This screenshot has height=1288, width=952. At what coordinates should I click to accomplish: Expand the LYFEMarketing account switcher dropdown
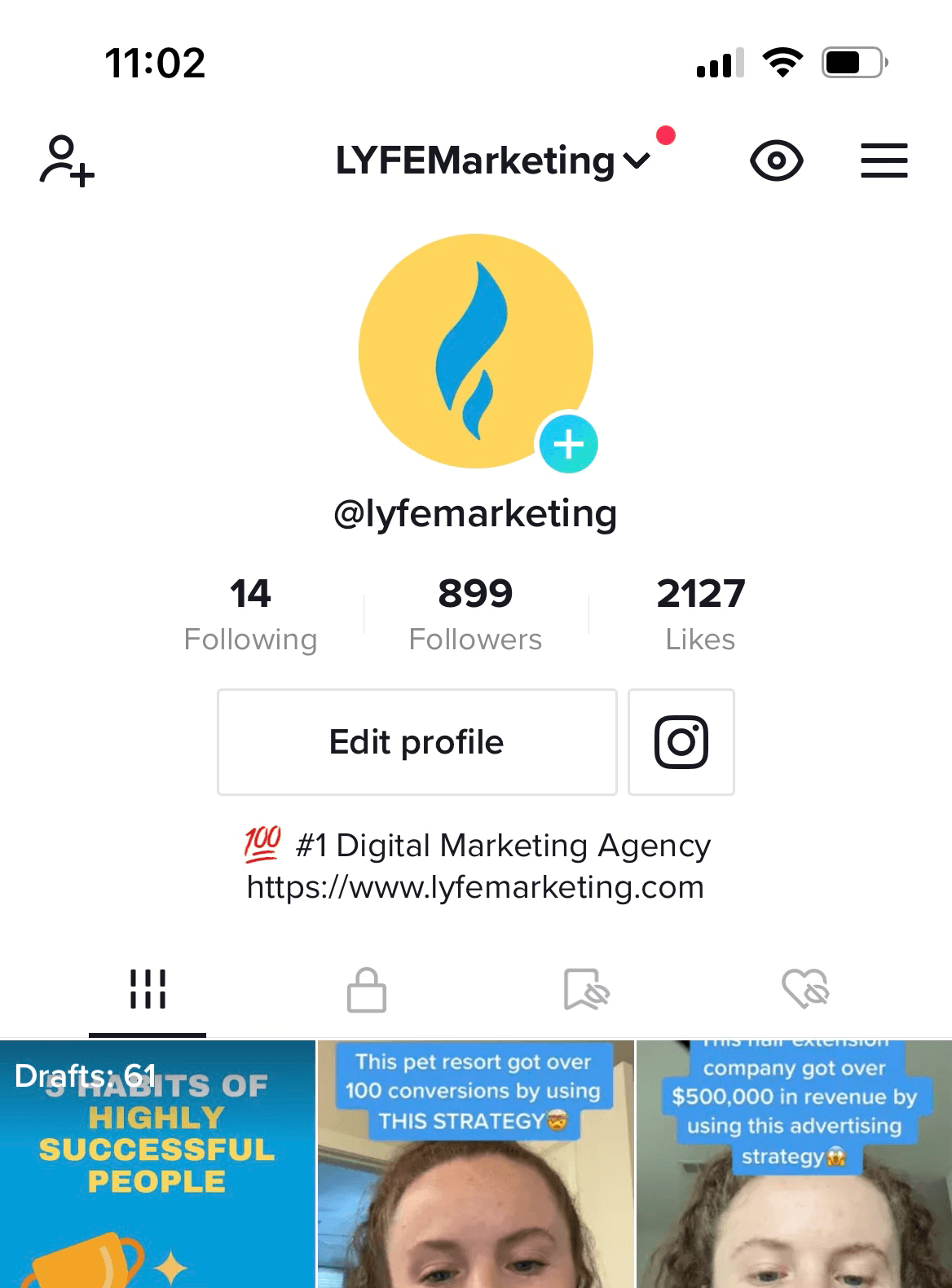[635, 161]
